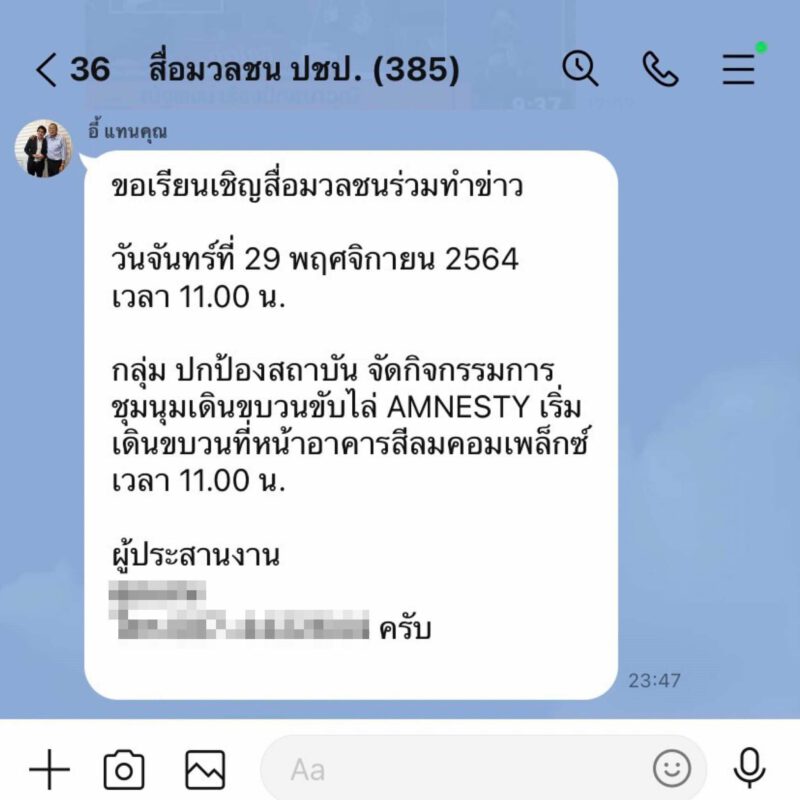The image size is (800, 800).
Task: Open the emoji and sticker picker
Action: [x=672, y=769]
